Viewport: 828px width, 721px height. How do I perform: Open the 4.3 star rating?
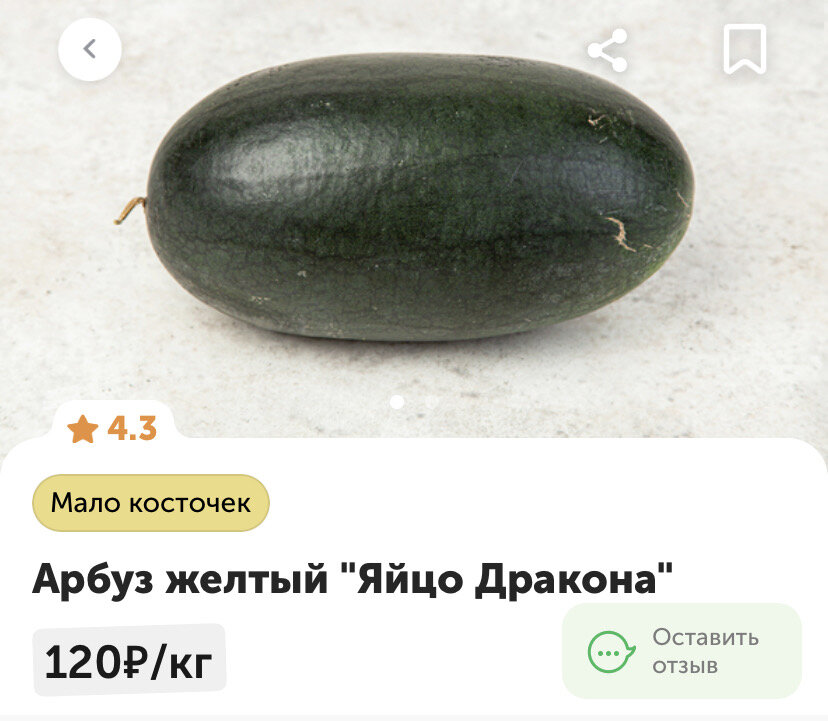(x=112, y=429)
